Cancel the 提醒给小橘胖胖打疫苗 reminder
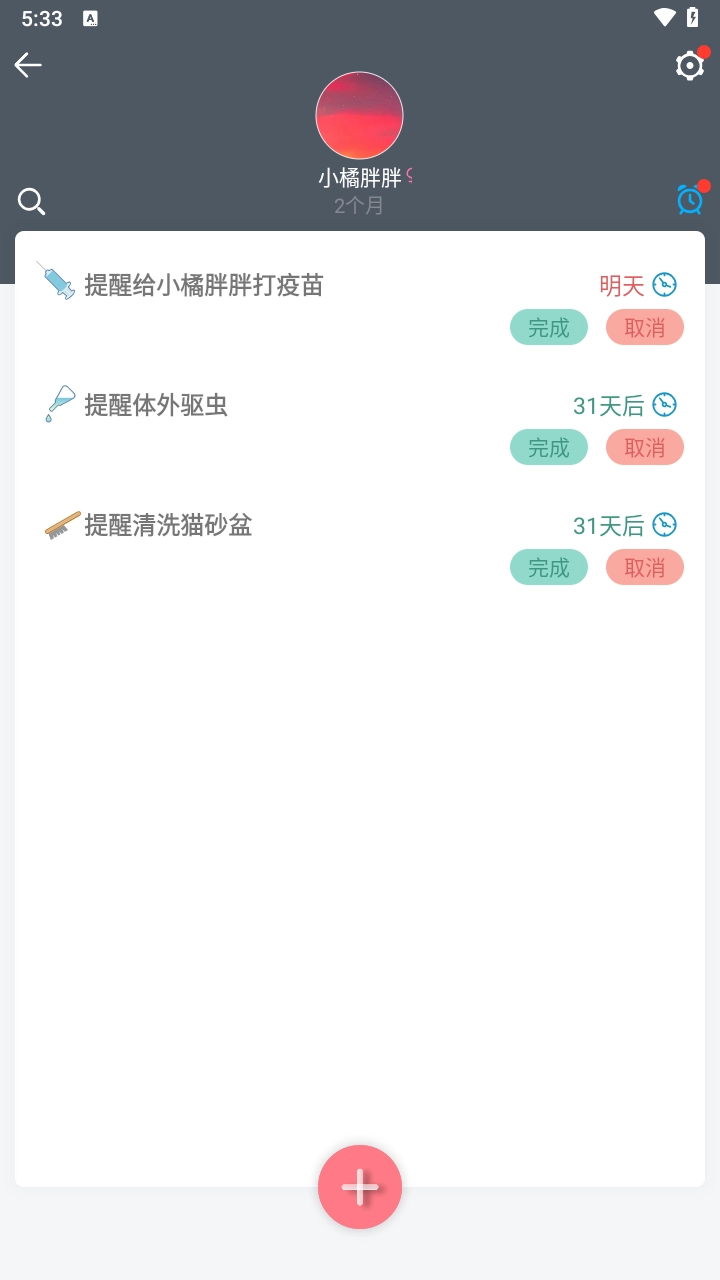The width and height of the screenshot is (720, 1280). pos(644,328)
